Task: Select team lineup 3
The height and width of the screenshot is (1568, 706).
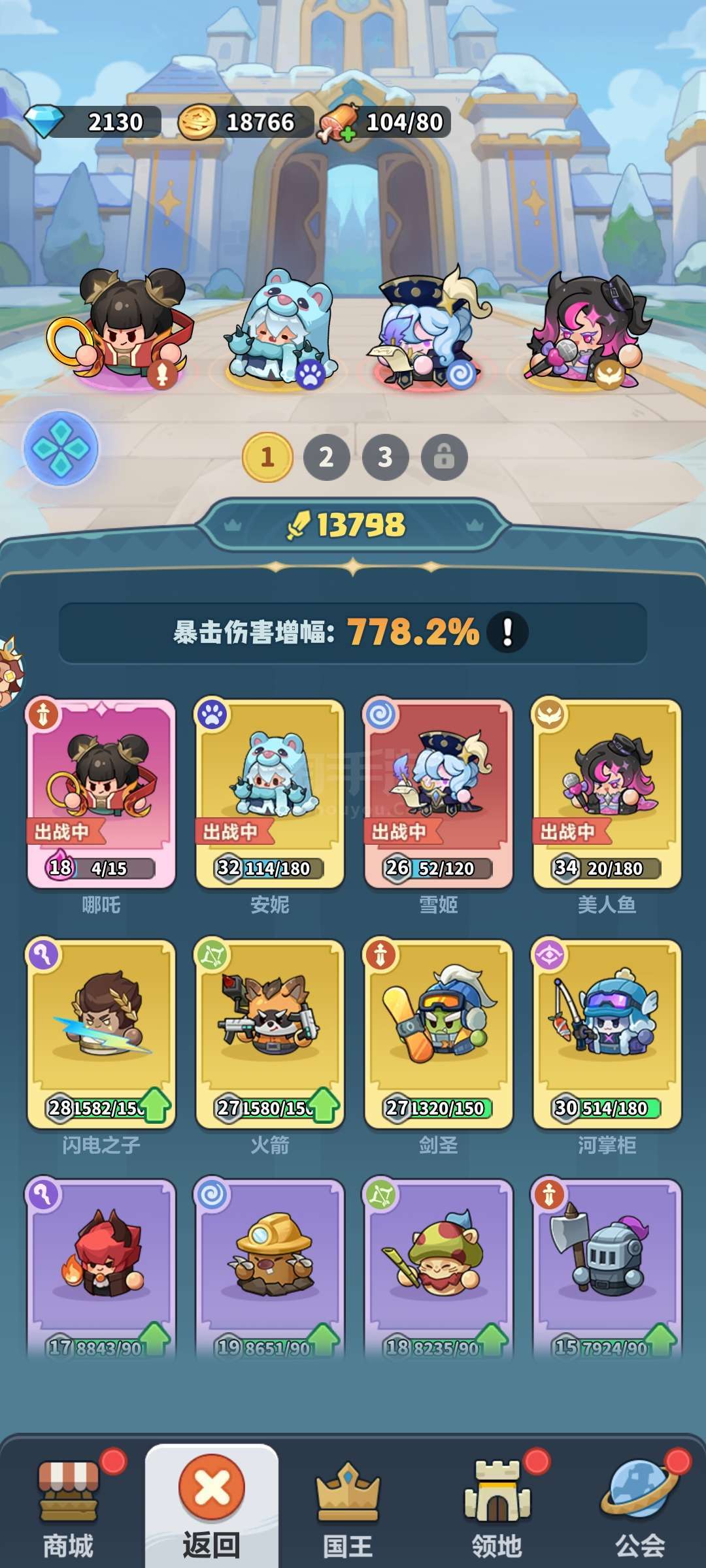Action: (385, 457)
